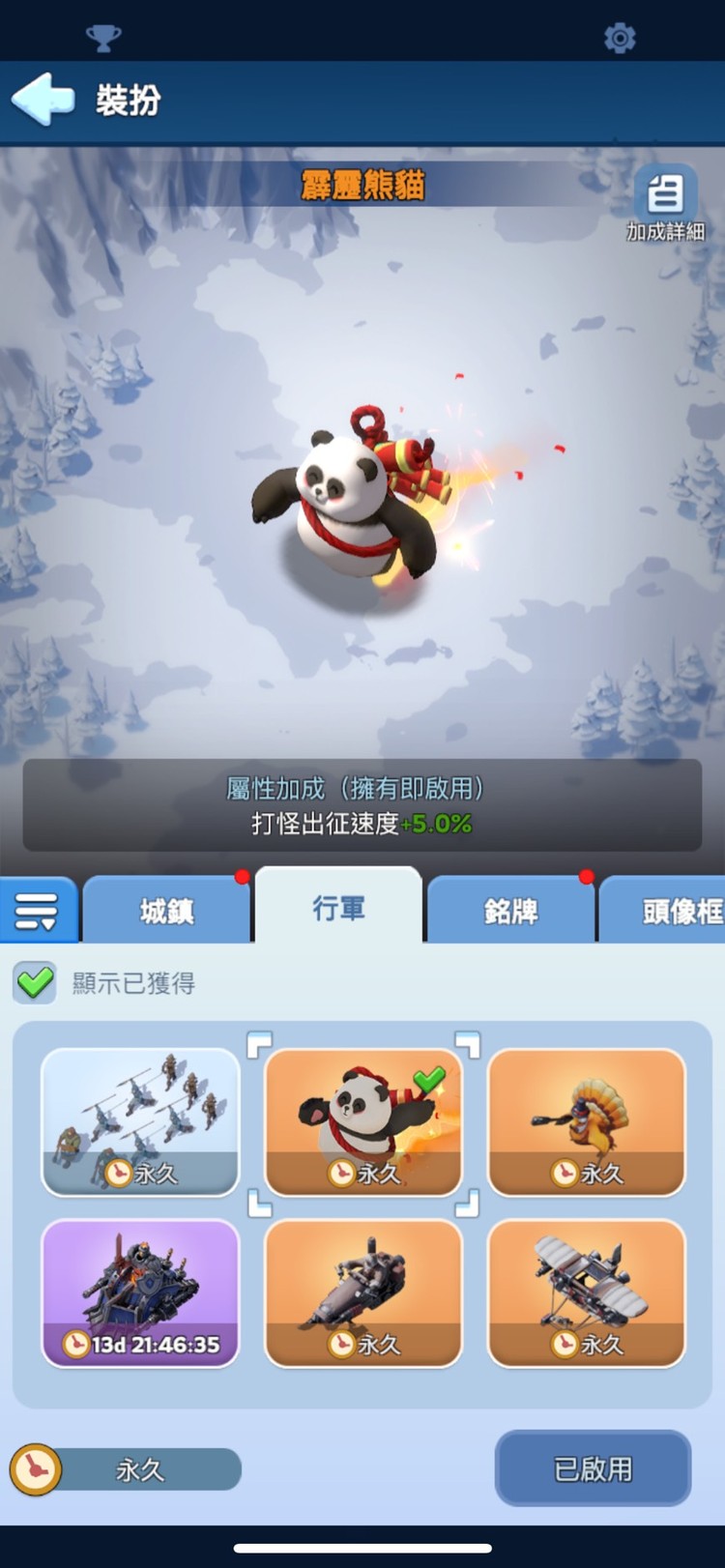
Task: Open 加成詳細 bonus details
Action: pyautogui.click(x=665, y=203)
